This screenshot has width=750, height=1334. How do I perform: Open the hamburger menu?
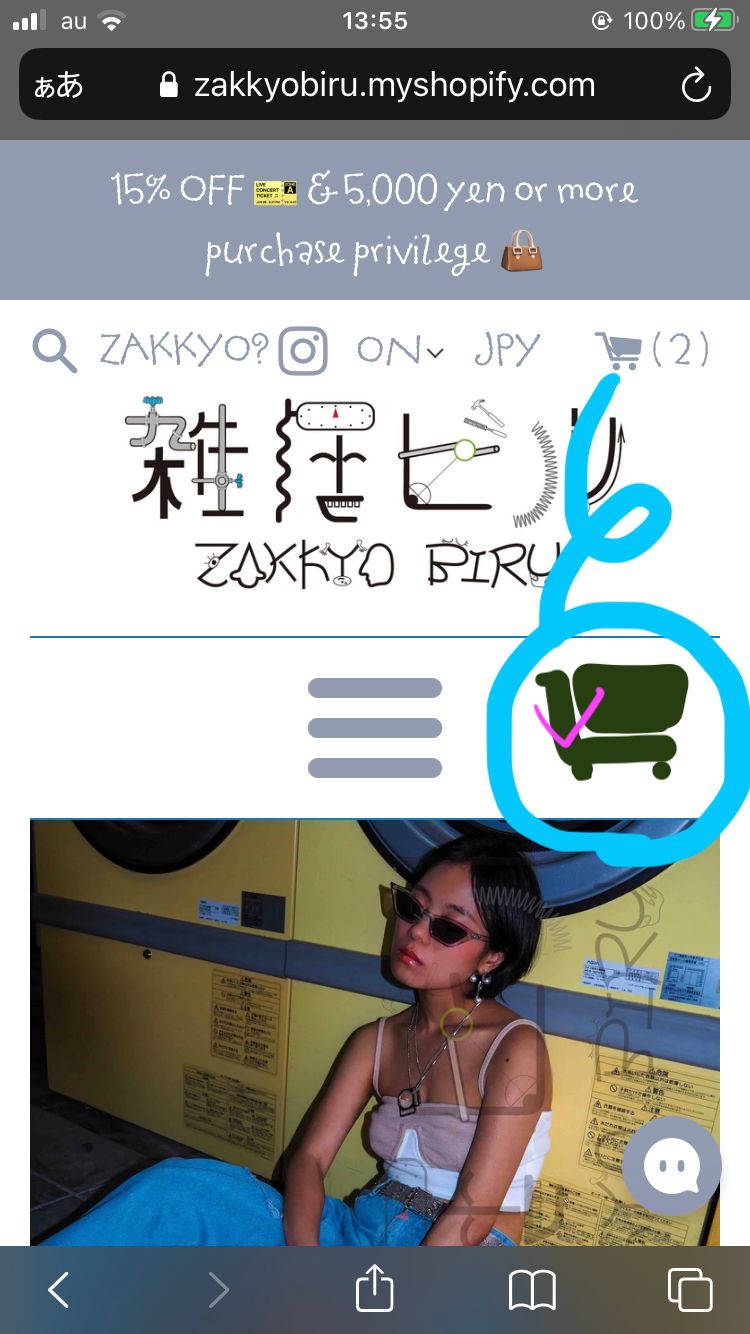375,727
